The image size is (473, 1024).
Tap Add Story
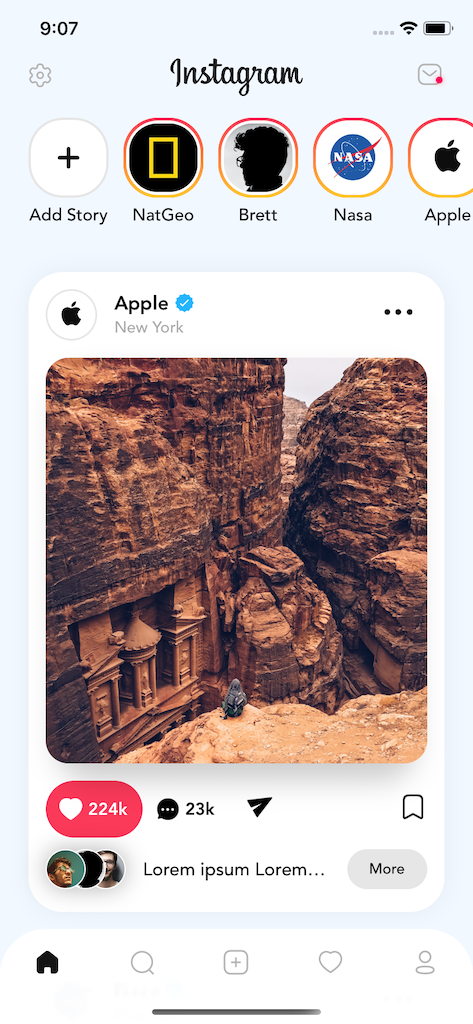pyautogui.click(x=69, y=158)
